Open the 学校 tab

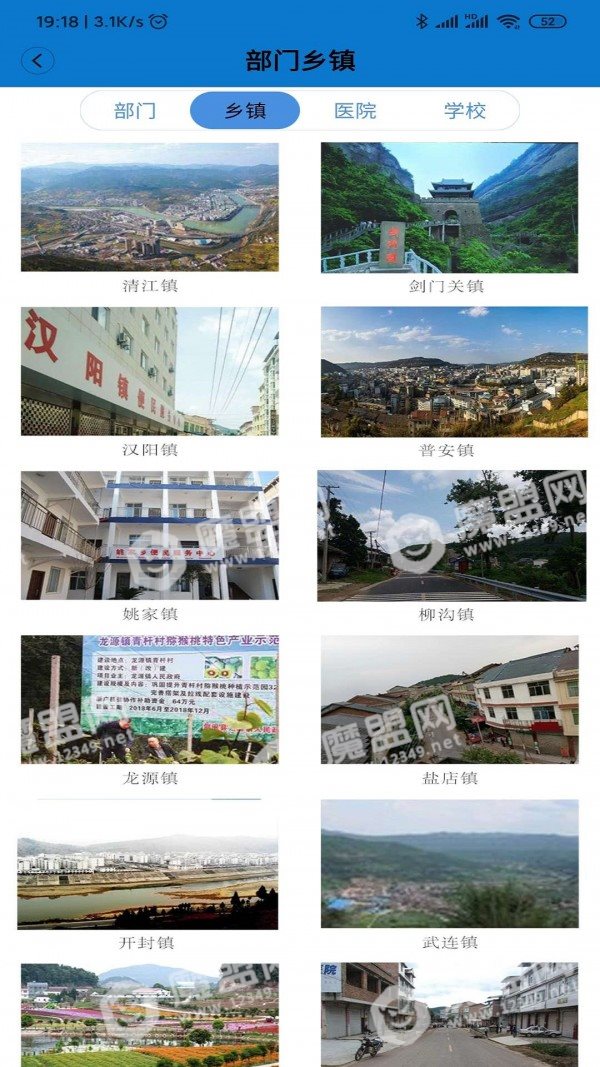click(465, 111)
